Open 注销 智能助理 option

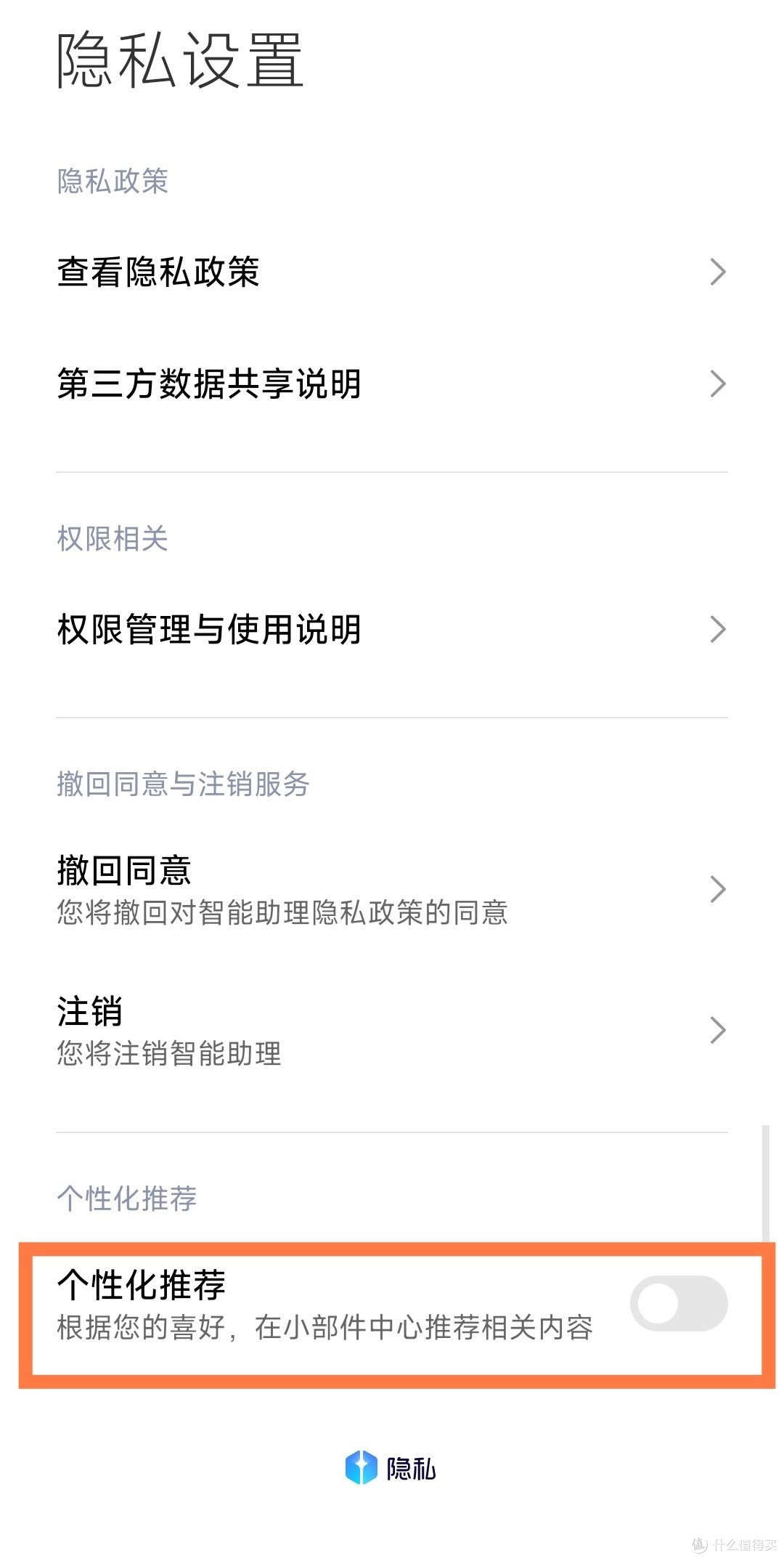point(392,1030)
